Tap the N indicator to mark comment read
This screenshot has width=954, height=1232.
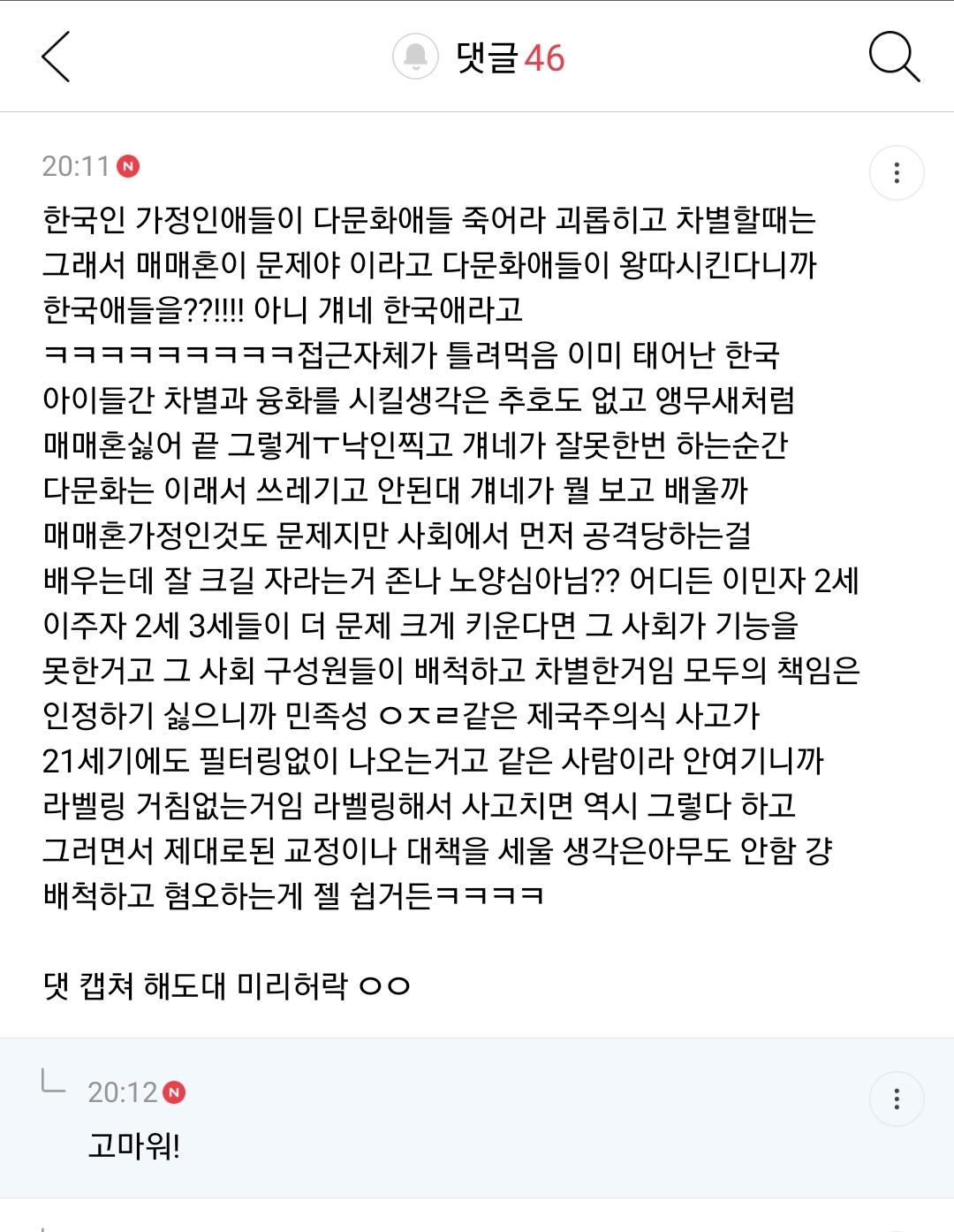(x=129, y=164)
